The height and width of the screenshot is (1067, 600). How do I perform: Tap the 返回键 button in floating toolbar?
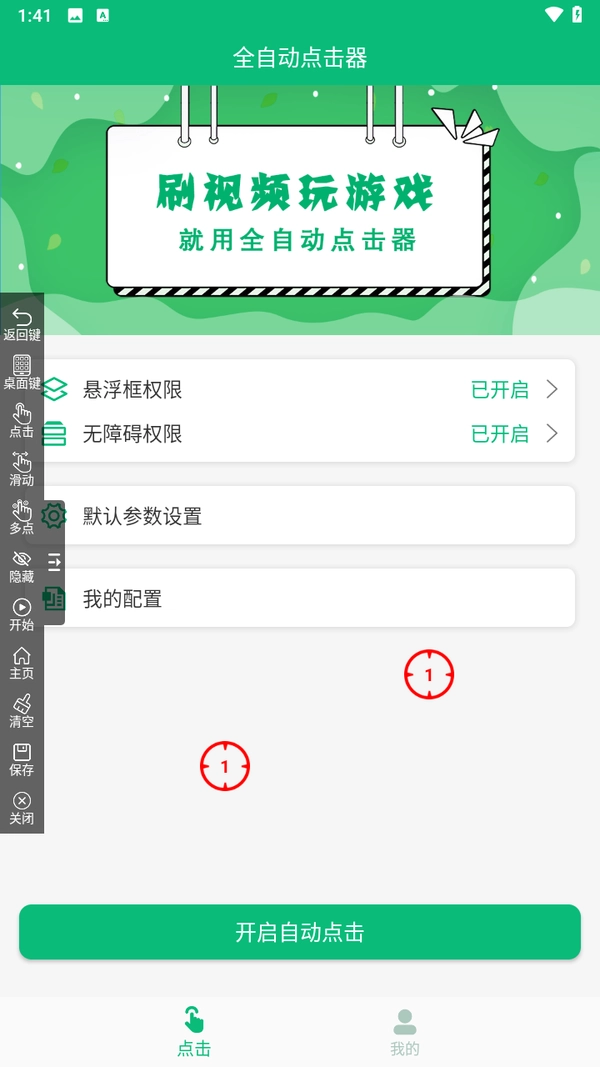point(22,324)
